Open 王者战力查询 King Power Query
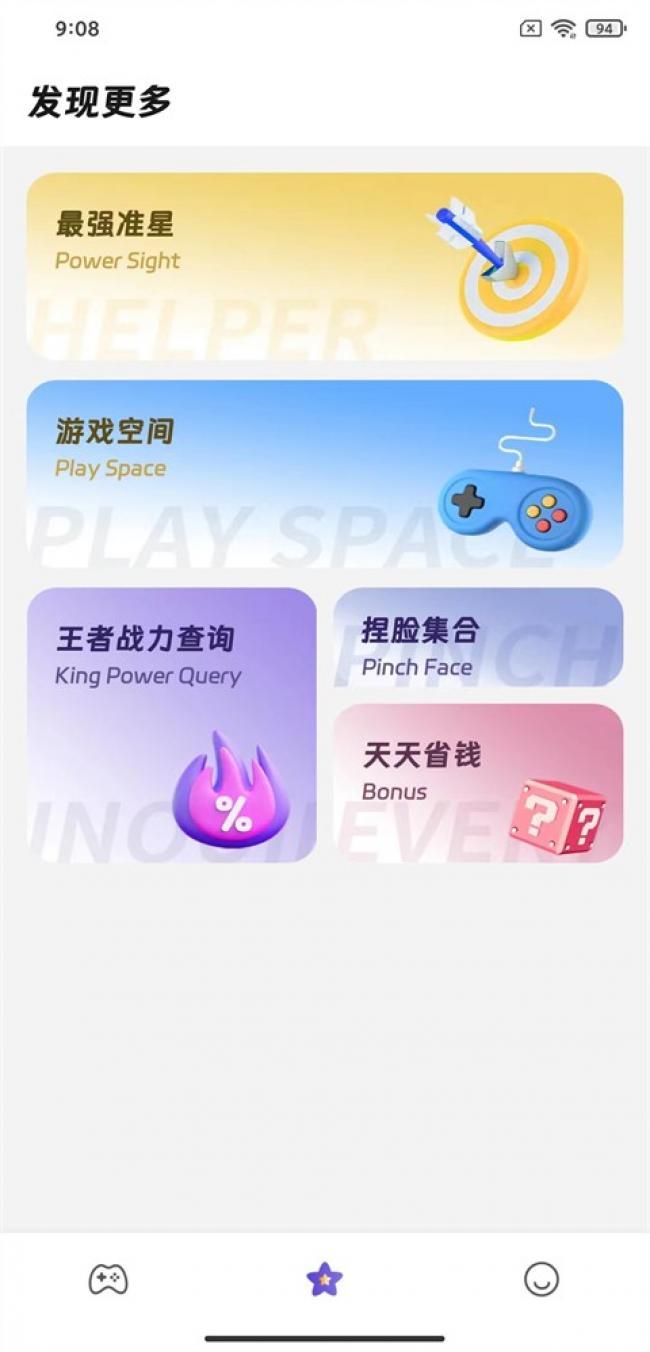 coord(171,724)
